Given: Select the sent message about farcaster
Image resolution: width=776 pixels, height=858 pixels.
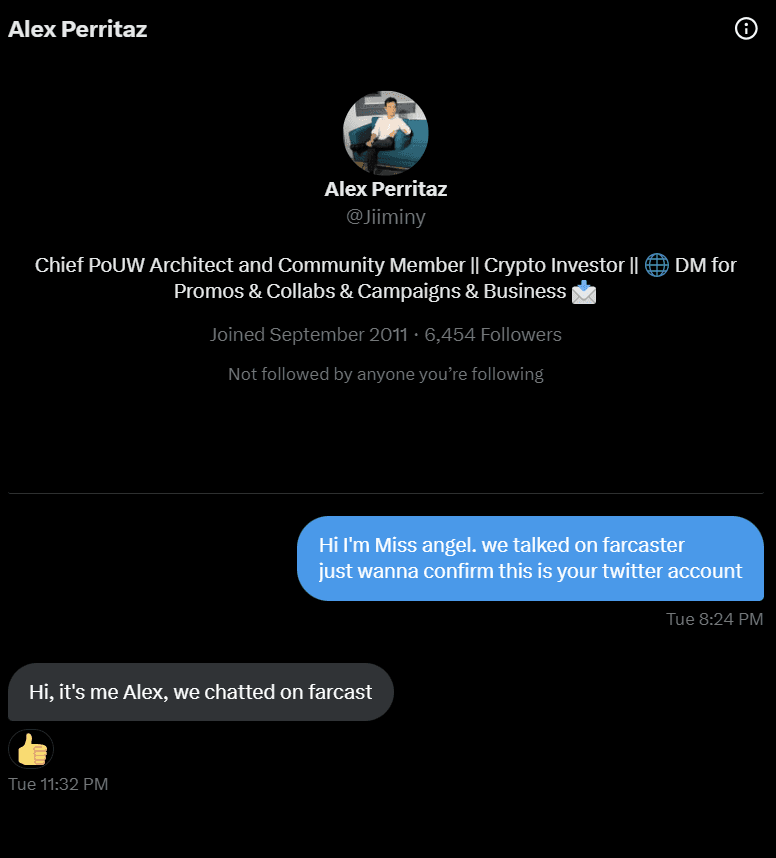Looking at the screenshot, I should [x=530, y=559].
